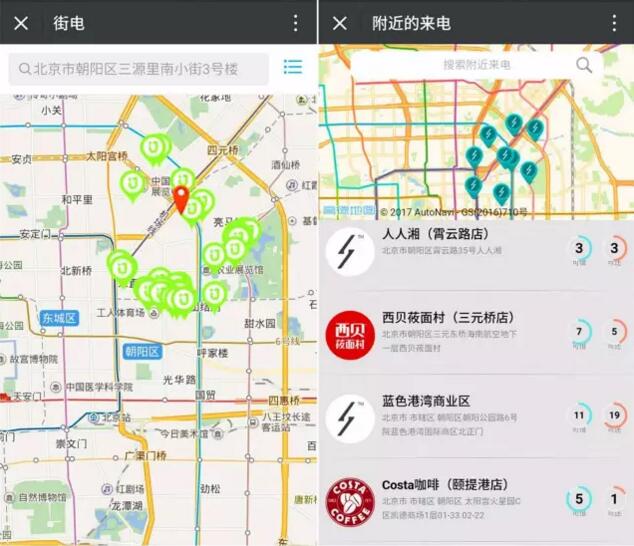The image size is (634, 546).
Task: Open overflow menu in 附近的来电 header
Action: 613,23
